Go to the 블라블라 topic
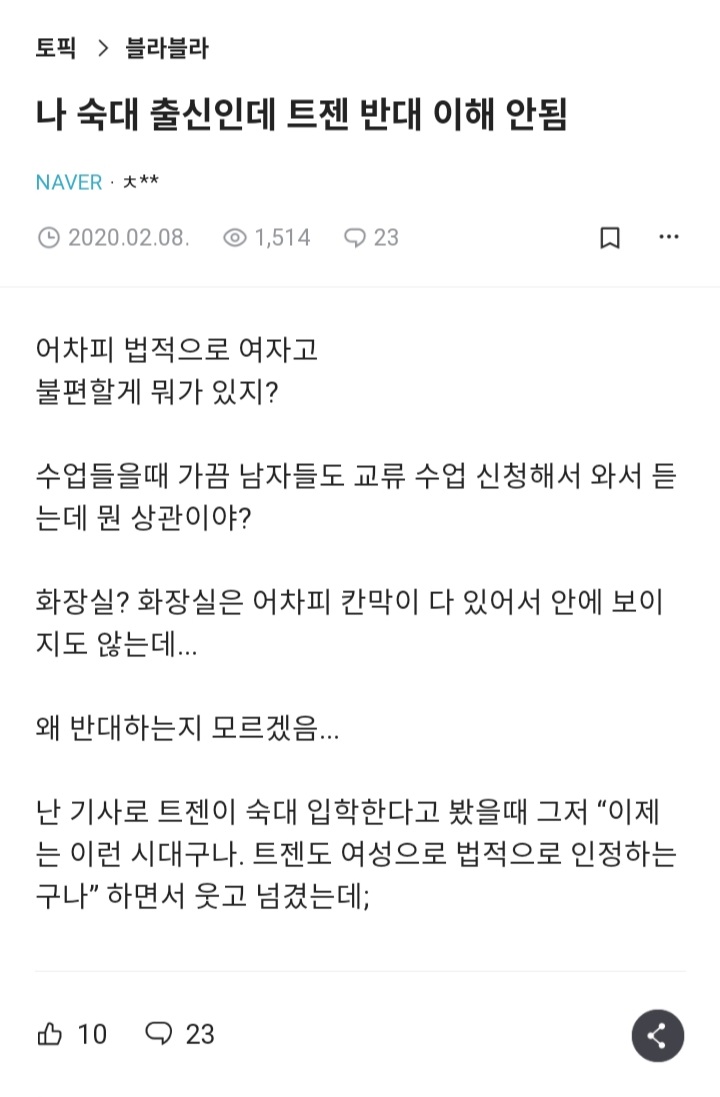Viewport: 720px width, 1097px height. 167,48
